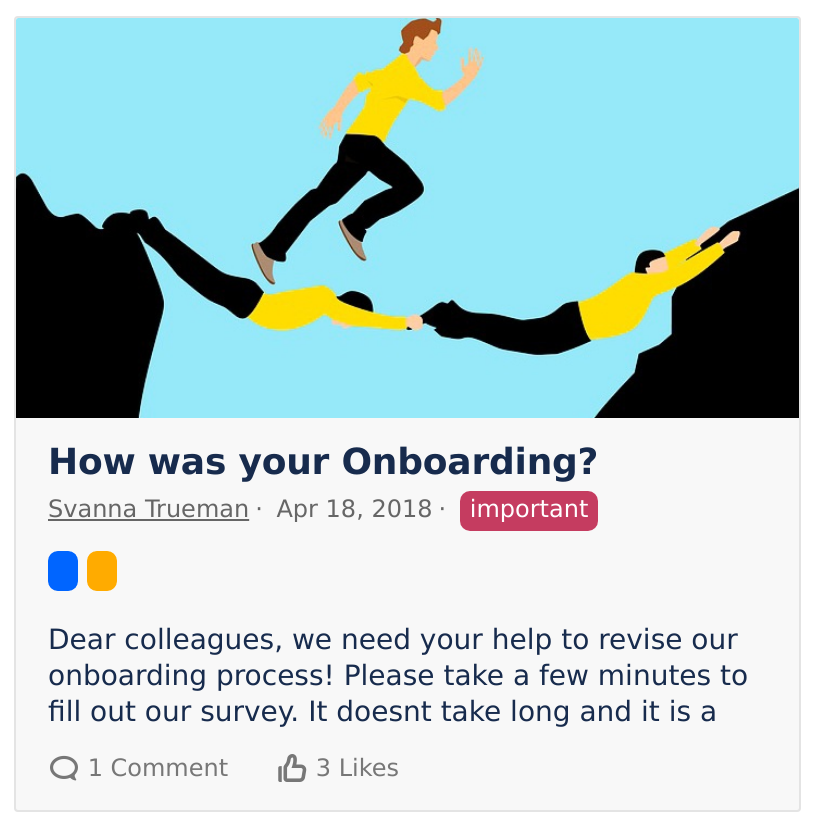Open the 1 Comment section
Viewport: 821px width, 829px height.
139,768
